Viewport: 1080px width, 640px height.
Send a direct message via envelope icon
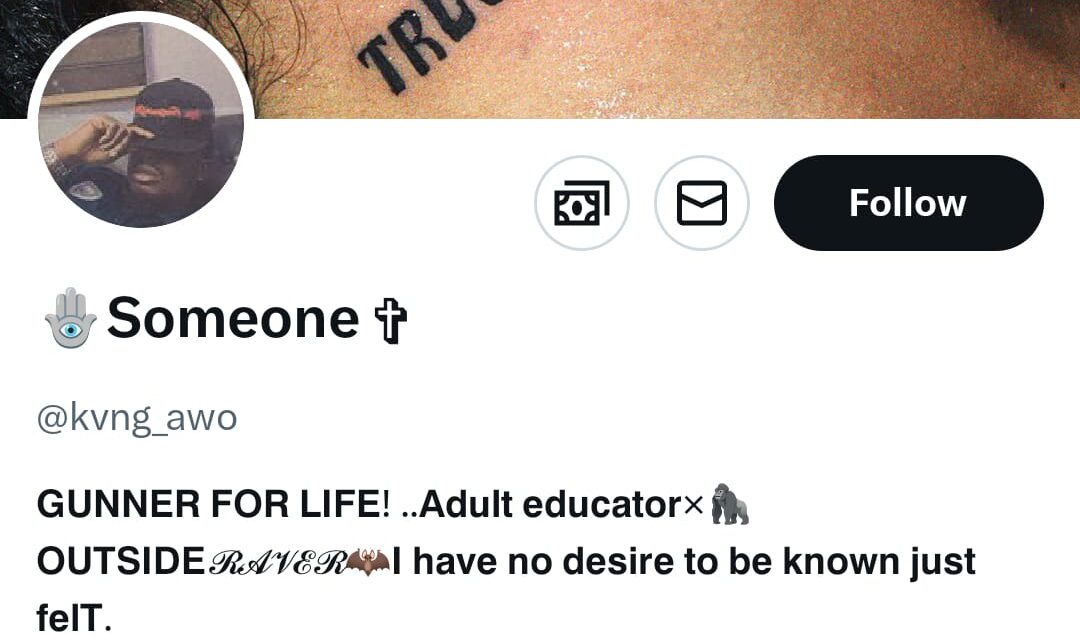click(x=702, y=204)
